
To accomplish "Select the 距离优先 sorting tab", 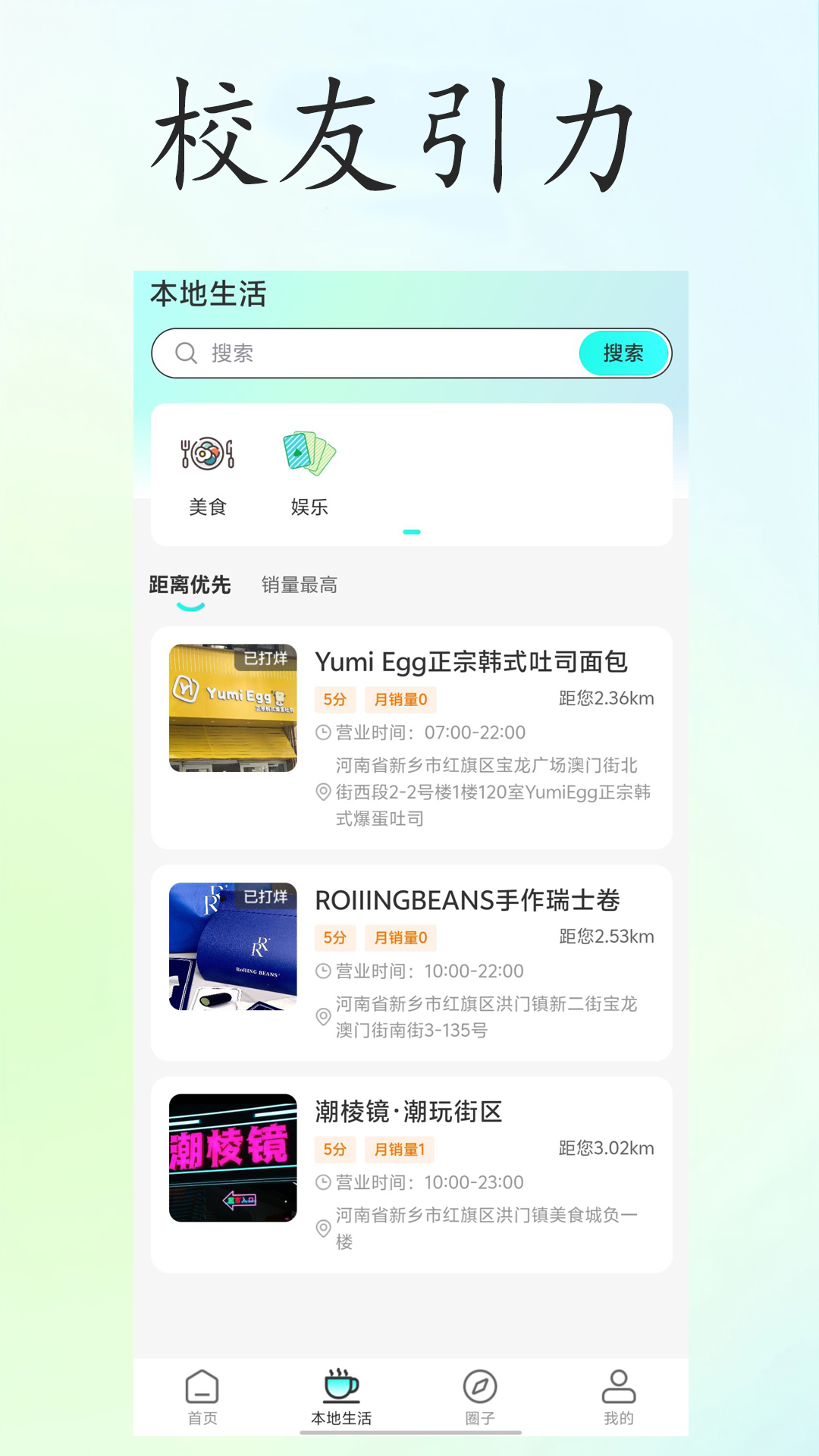I will click(x=189, y=585).
